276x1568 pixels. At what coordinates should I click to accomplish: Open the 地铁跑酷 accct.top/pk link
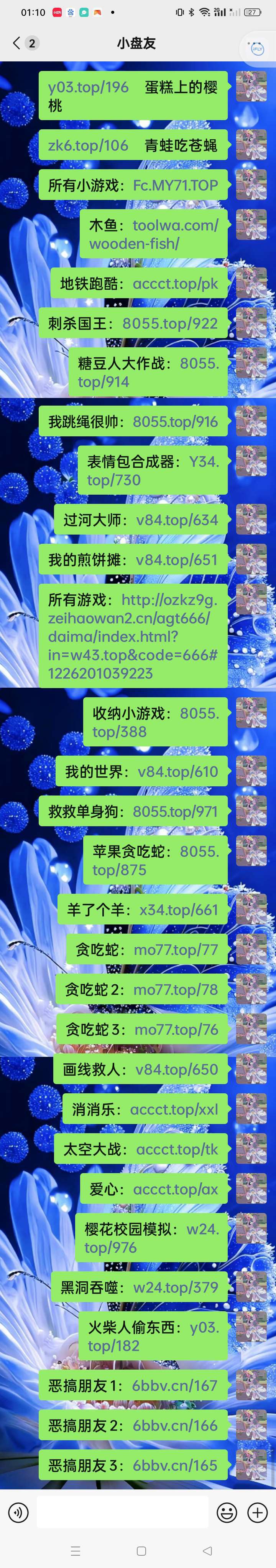coord(175,284)
